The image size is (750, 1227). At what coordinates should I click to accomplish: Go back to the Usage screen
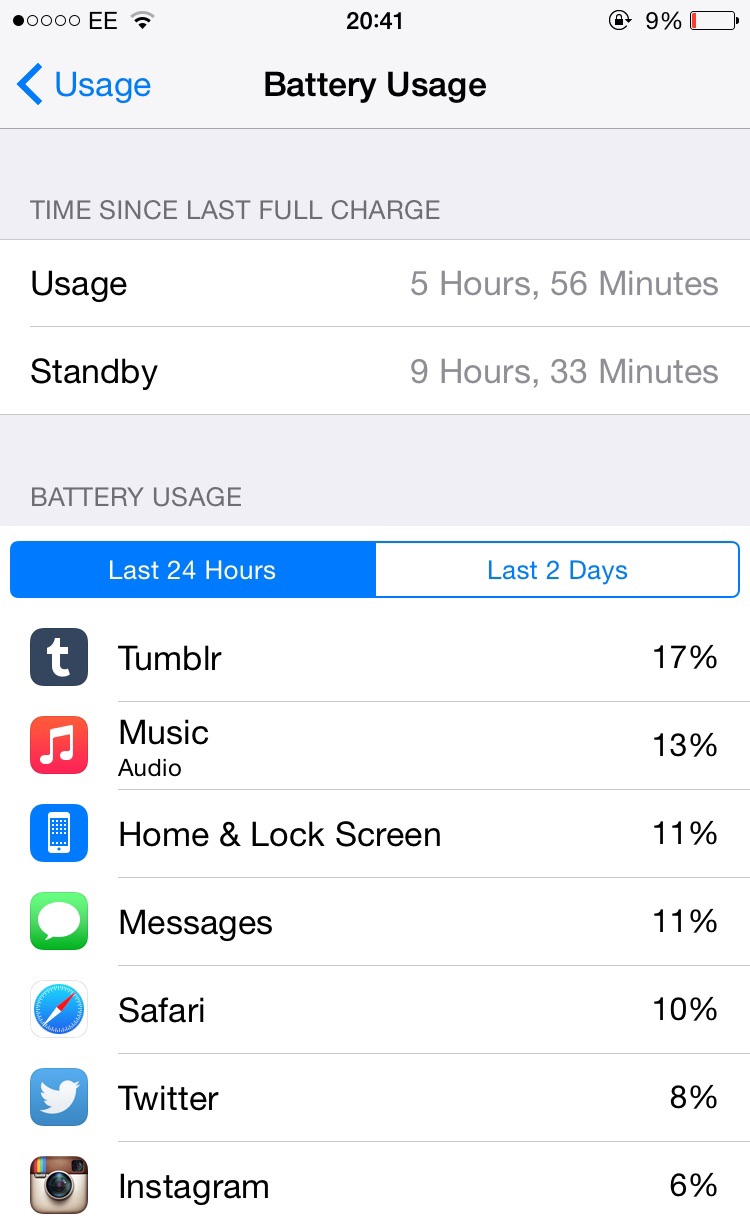point(84,85)
